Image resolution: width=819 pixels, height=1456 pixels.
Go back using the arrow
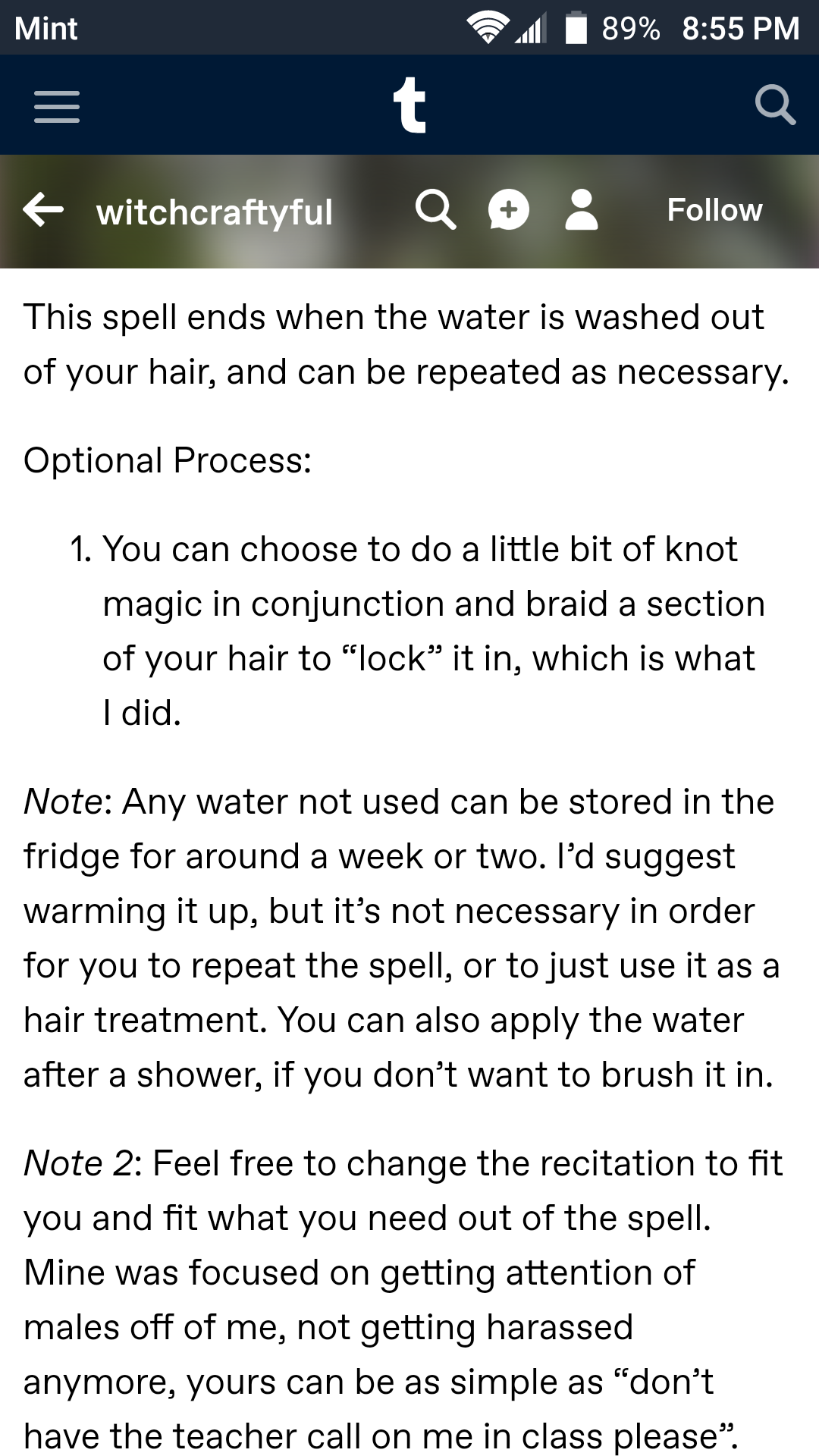click(x=43, y=210)
